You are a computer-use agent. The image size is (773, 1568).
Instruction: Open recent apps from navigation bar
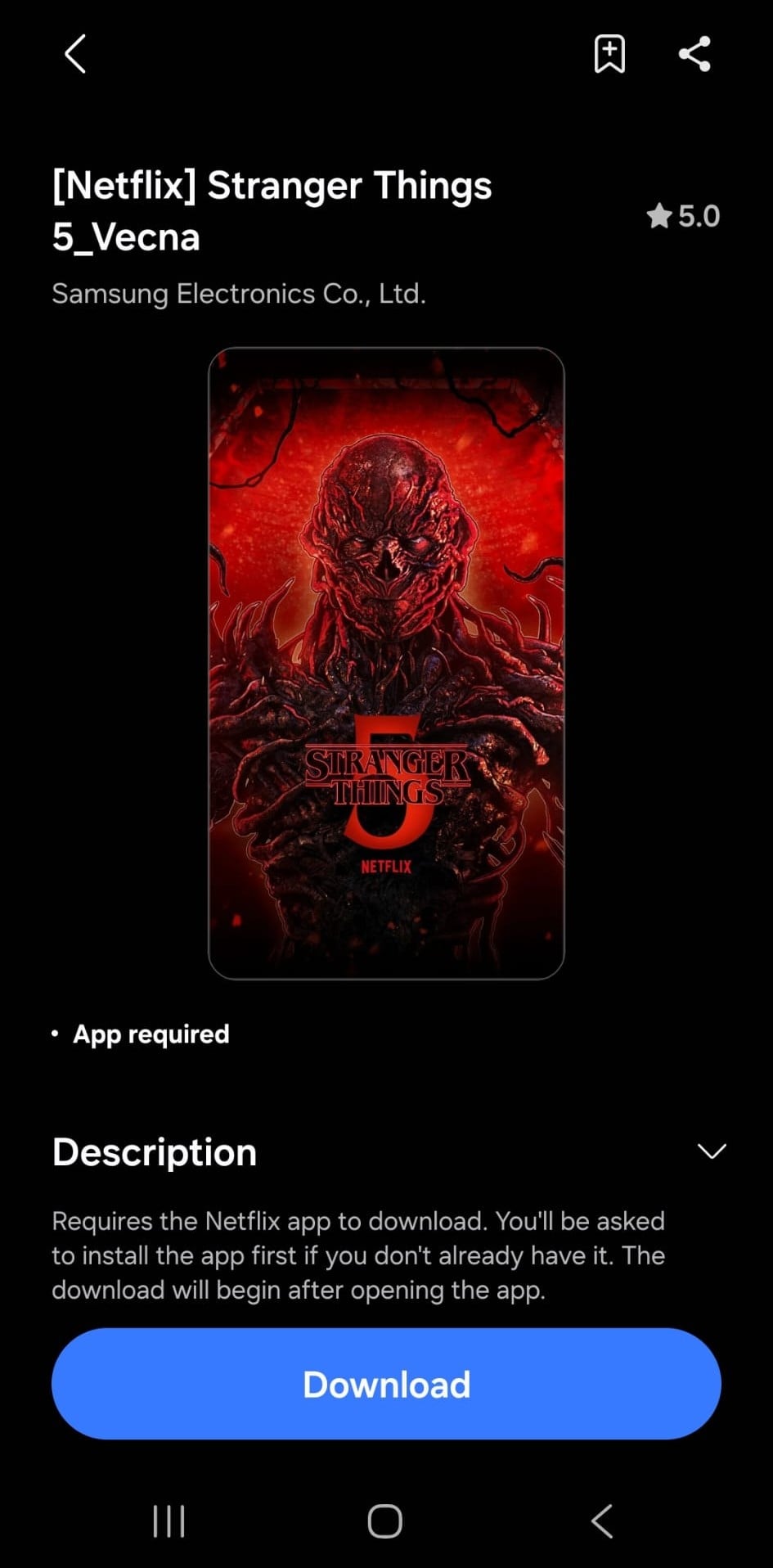point(169,1521)
